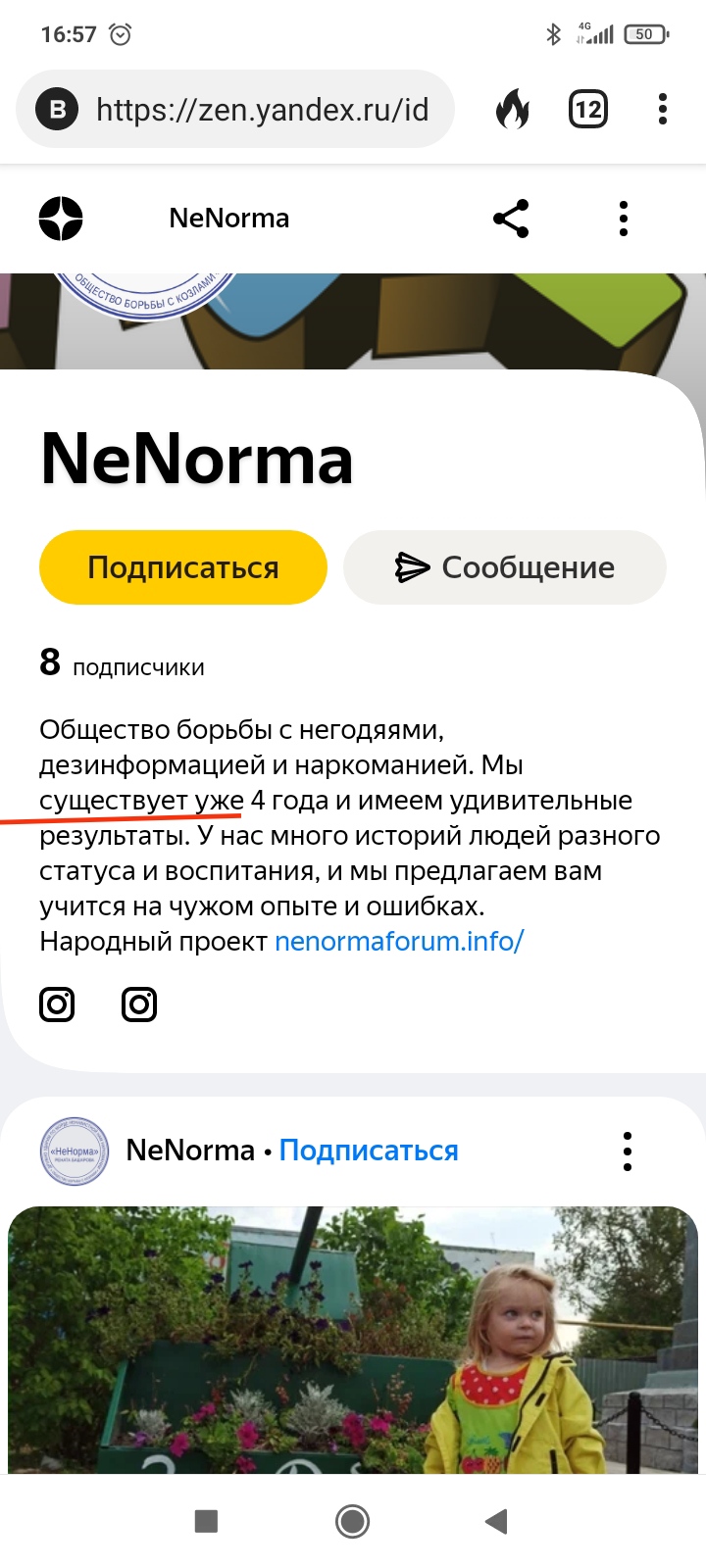The image size is (706, 1568).
Task: Open the second Instagram profile icon
Action: coord(139,1004)
